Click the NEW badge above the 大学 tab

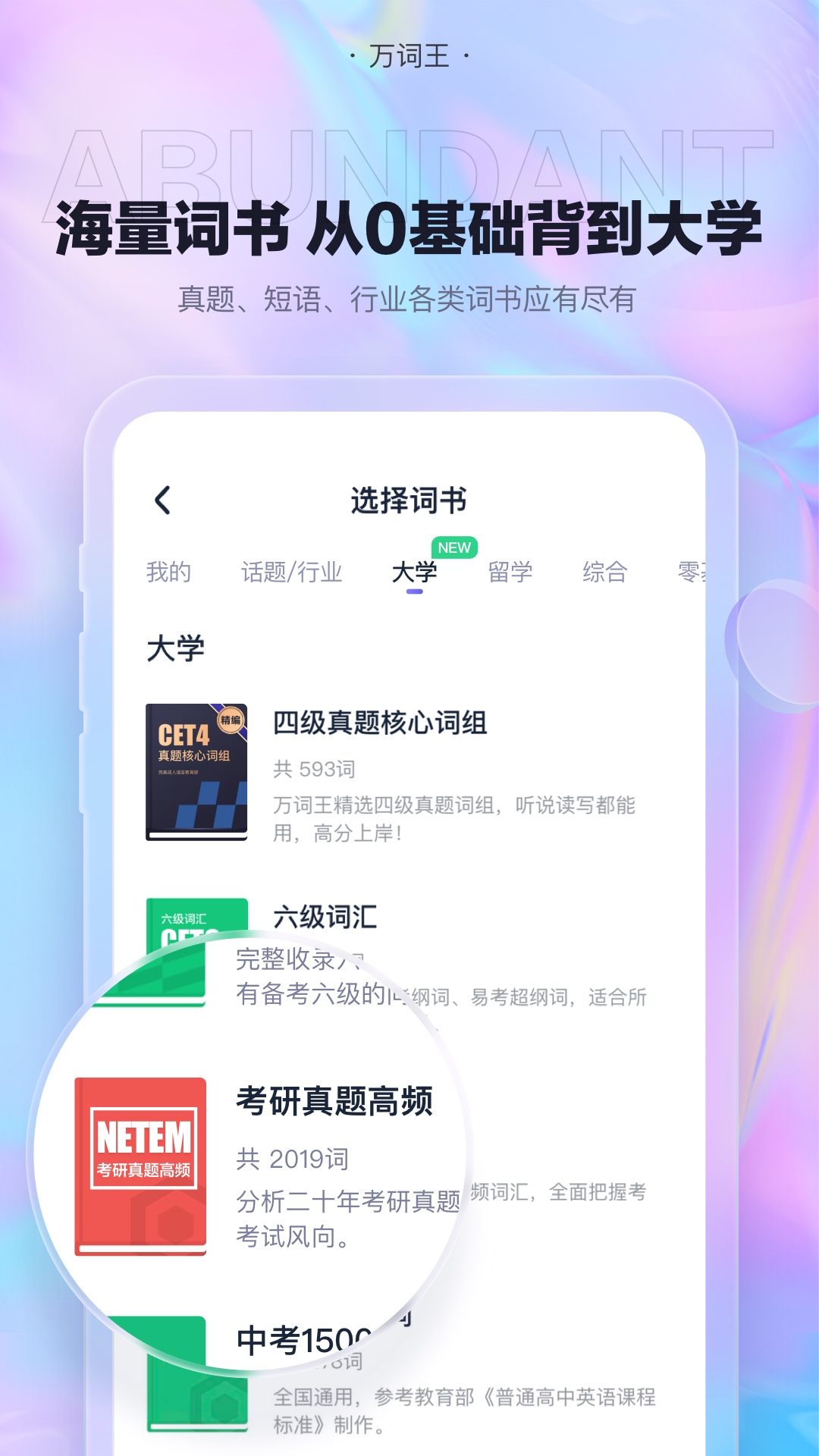tap(453, 547)
